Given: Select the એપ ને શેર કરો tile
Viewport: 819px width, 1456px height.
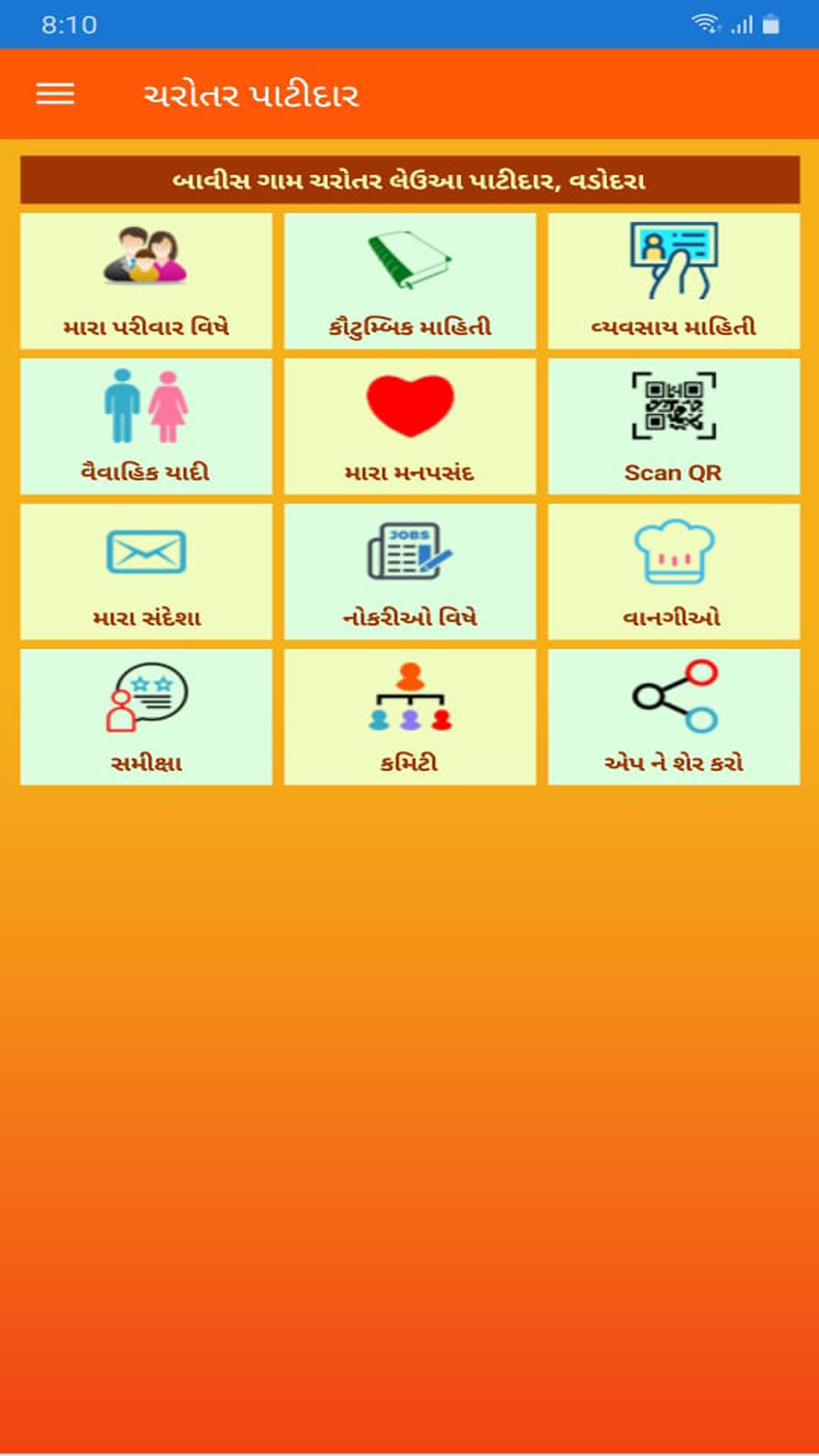Looking at the screenshot, I should click(x=673, y=717).
